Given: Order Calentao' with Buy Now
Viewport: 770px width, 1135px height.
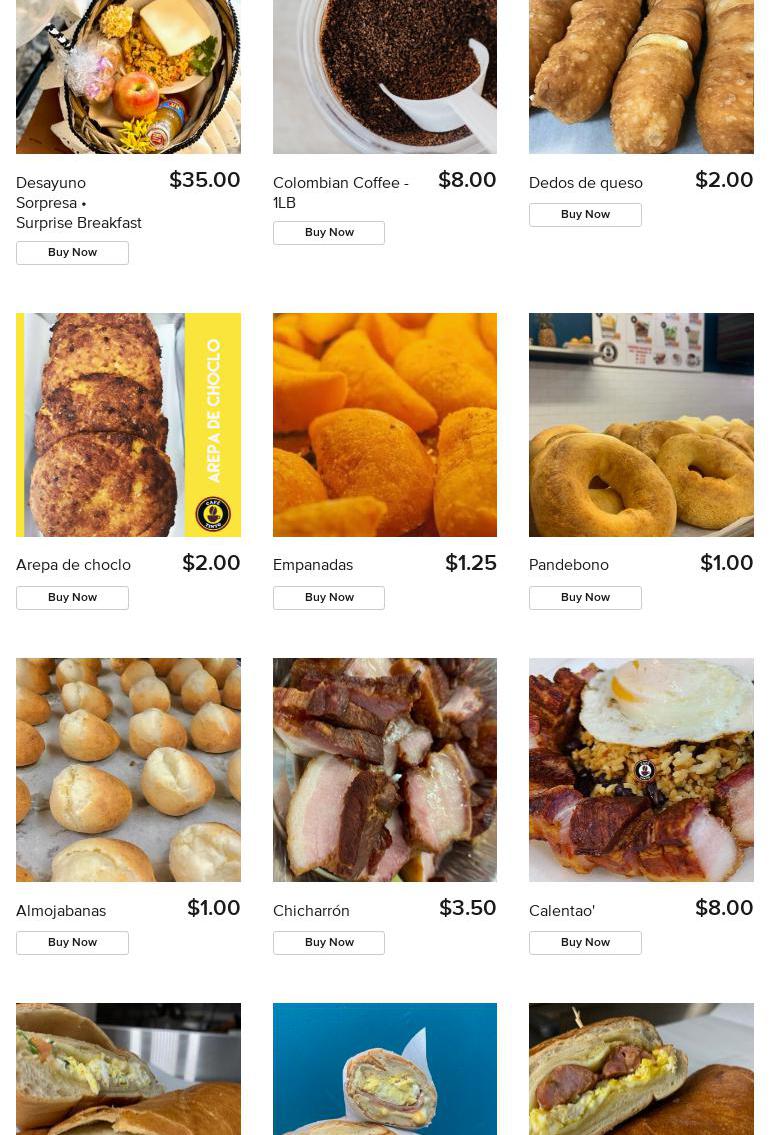Looking at the screenshot, I should (x=585, y=943).
